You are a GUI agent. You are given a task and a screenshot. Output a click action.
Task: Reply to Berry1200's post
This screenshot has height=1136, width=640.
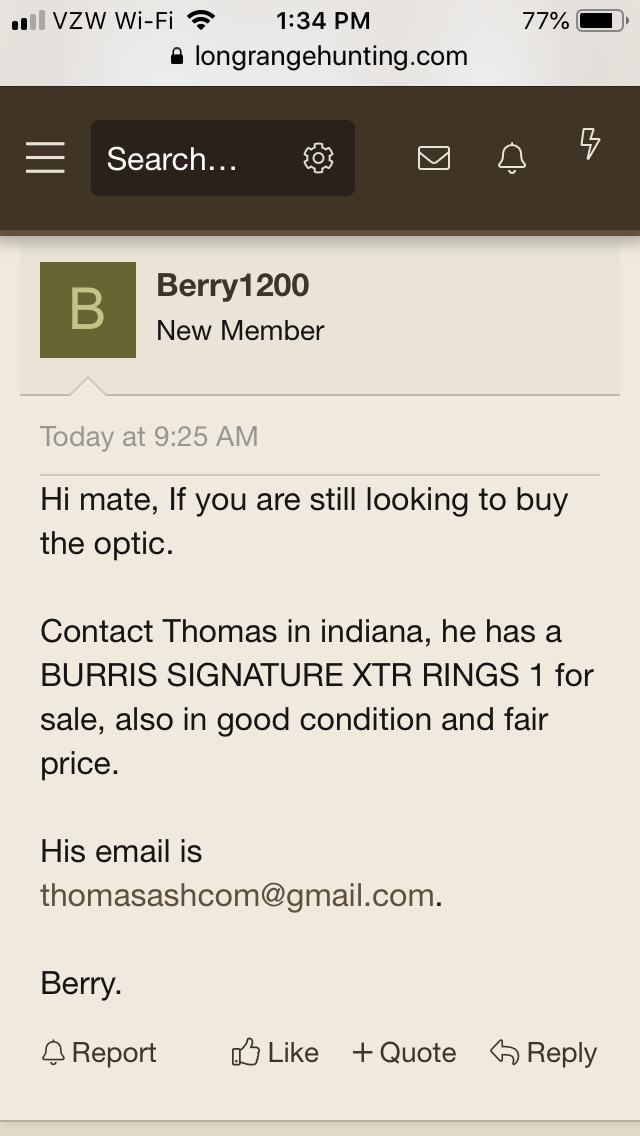tap(544, 1053)
